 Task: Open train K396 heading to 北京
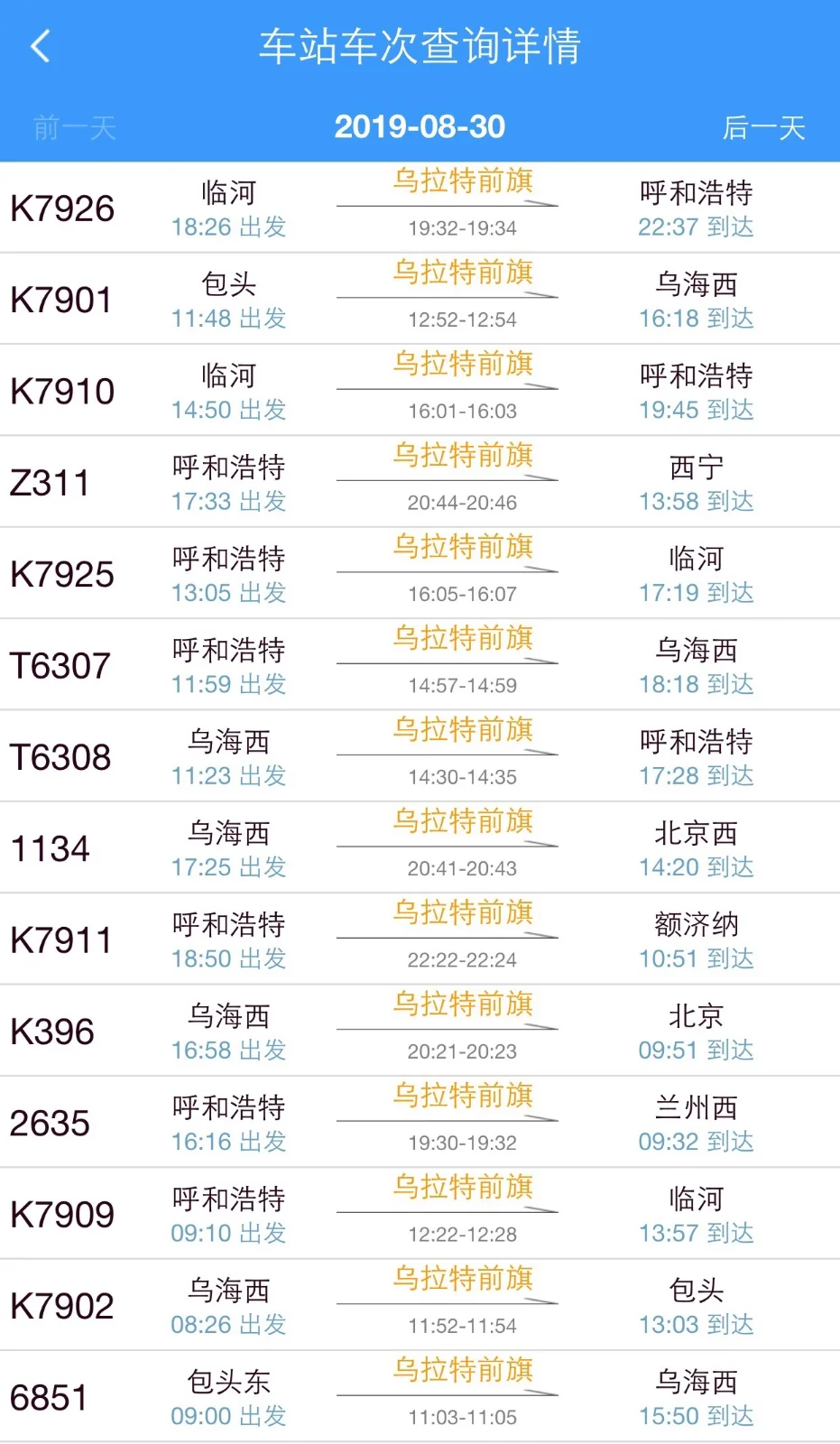52,1030
